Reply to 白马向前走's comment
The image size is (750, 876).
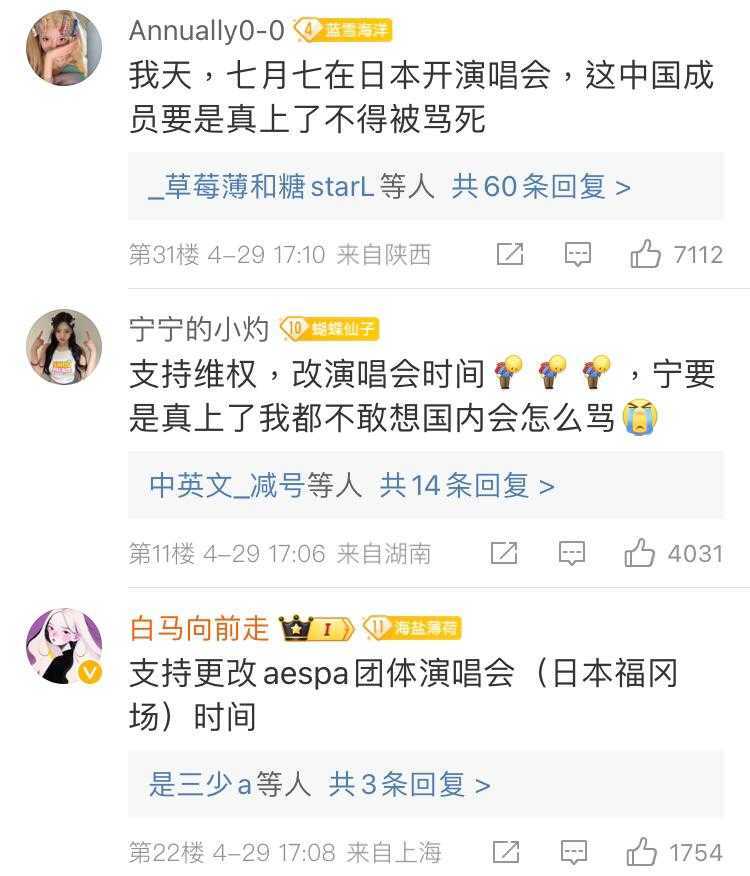coord(574,852)
